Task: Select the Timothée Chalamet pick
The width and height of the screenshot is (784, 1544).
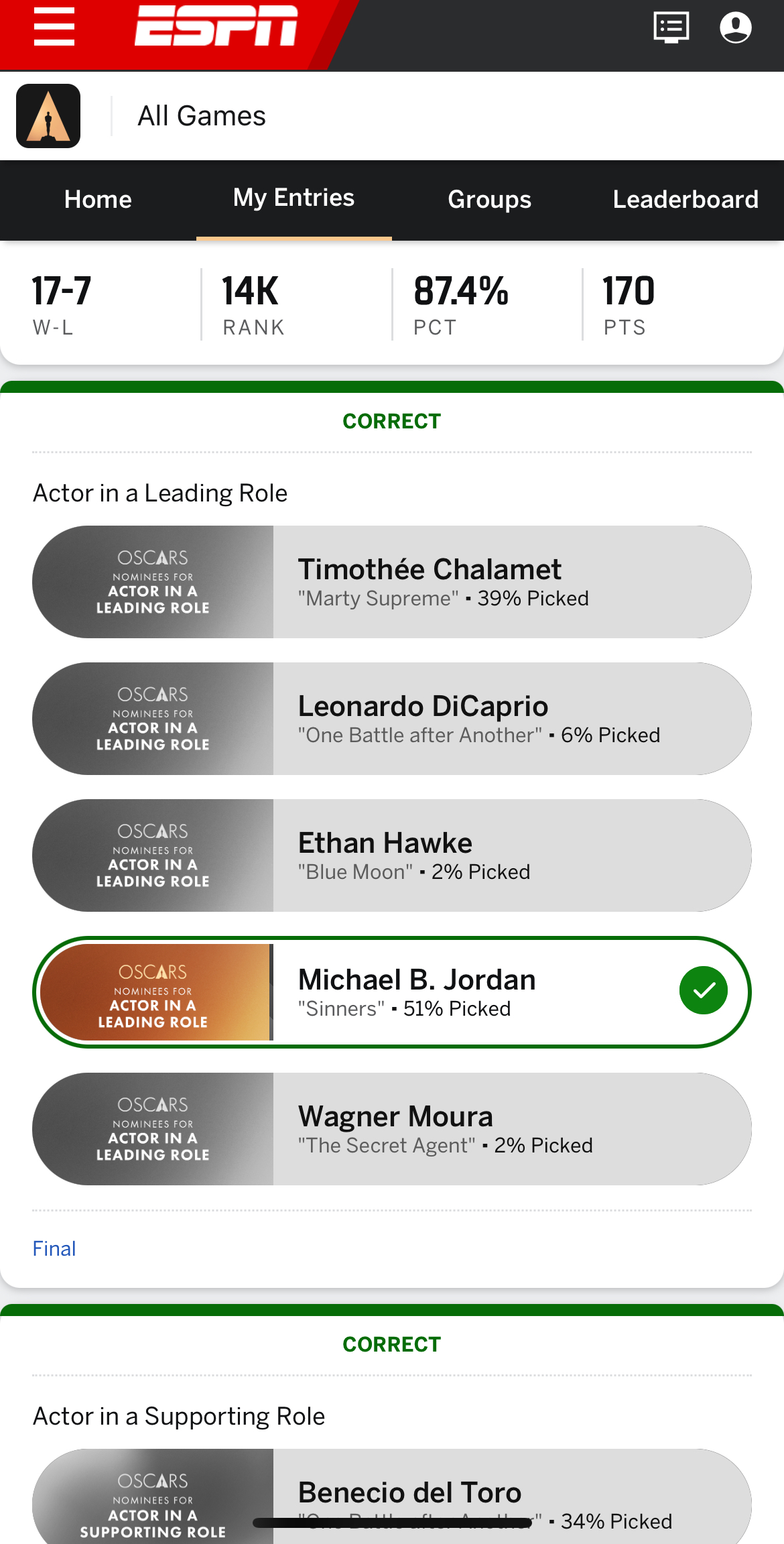Action: (x=391, y=582)
